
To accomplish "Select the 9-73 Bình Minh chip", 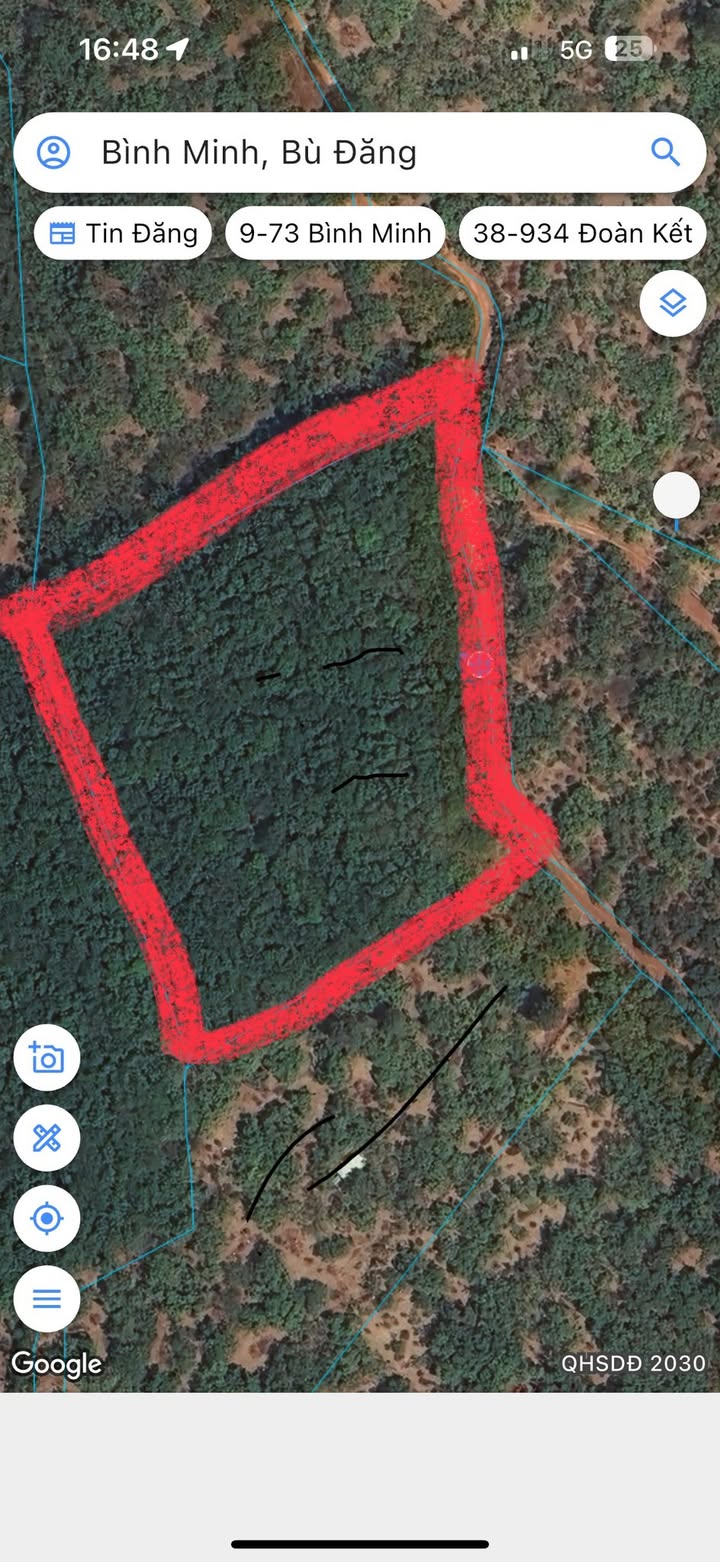I will tap(335, 233).
